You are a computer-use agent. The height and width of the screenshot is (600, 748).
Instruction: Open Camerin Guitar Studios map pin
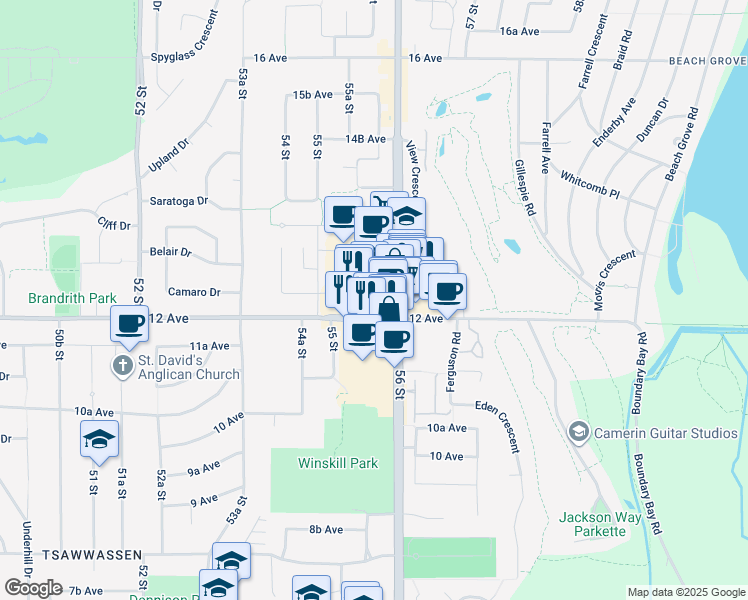[x=578, y=432]
